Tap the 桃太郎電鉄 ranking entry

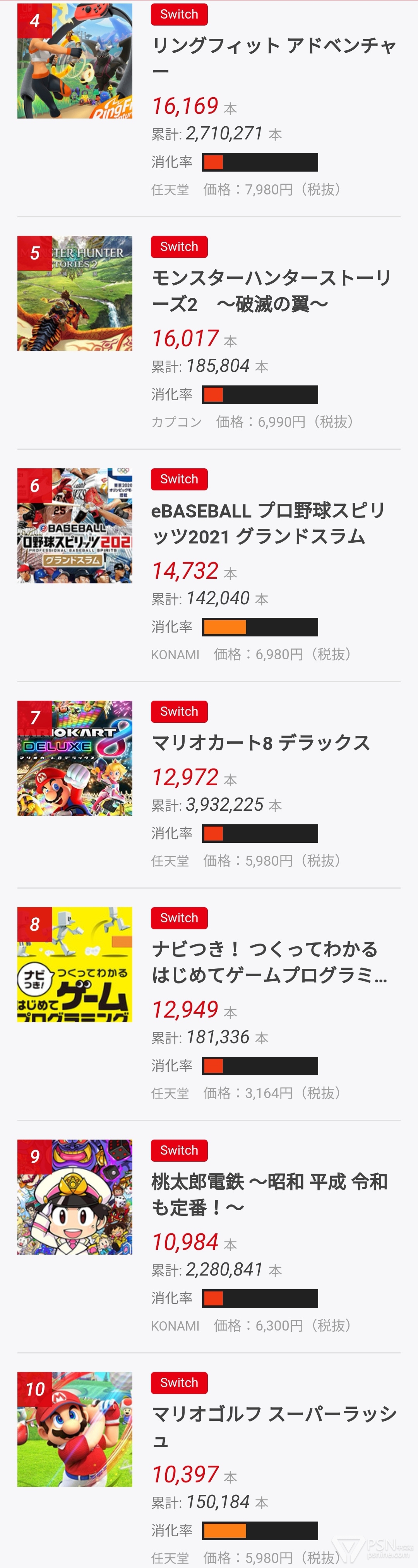coord(269,1194)
